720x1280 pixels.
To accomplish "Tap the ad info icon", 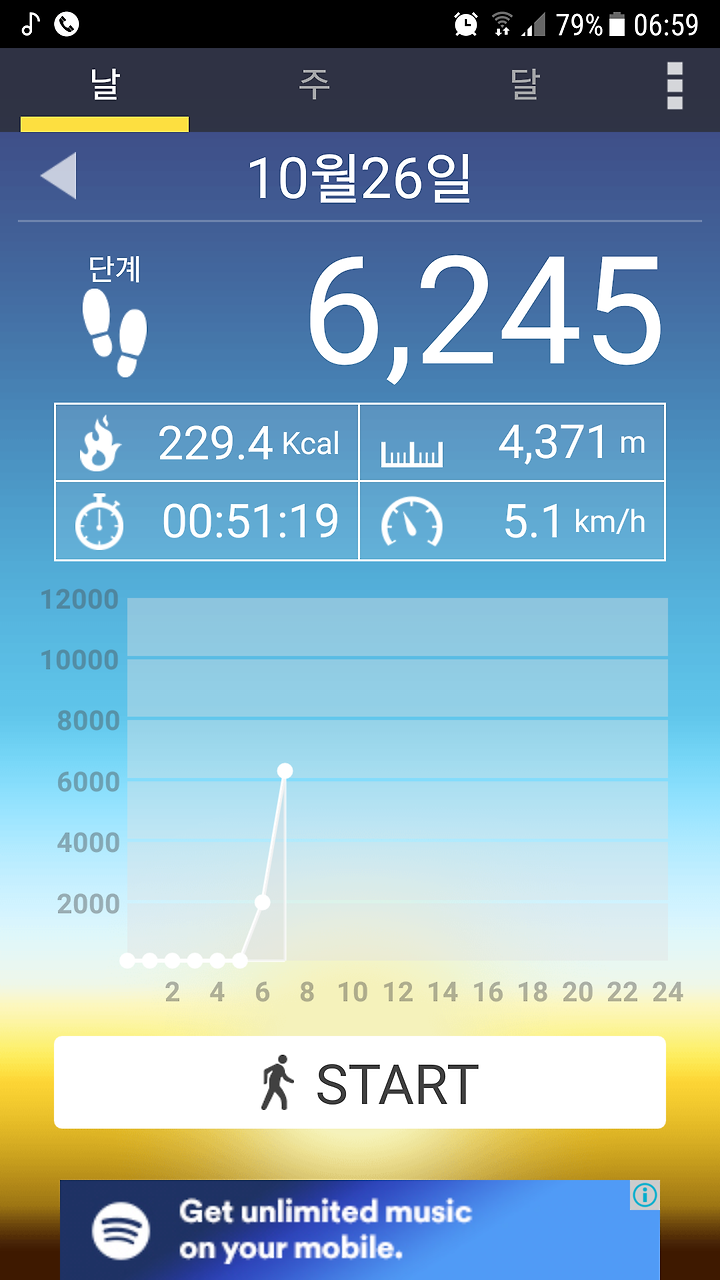I will pos(645,1195).
